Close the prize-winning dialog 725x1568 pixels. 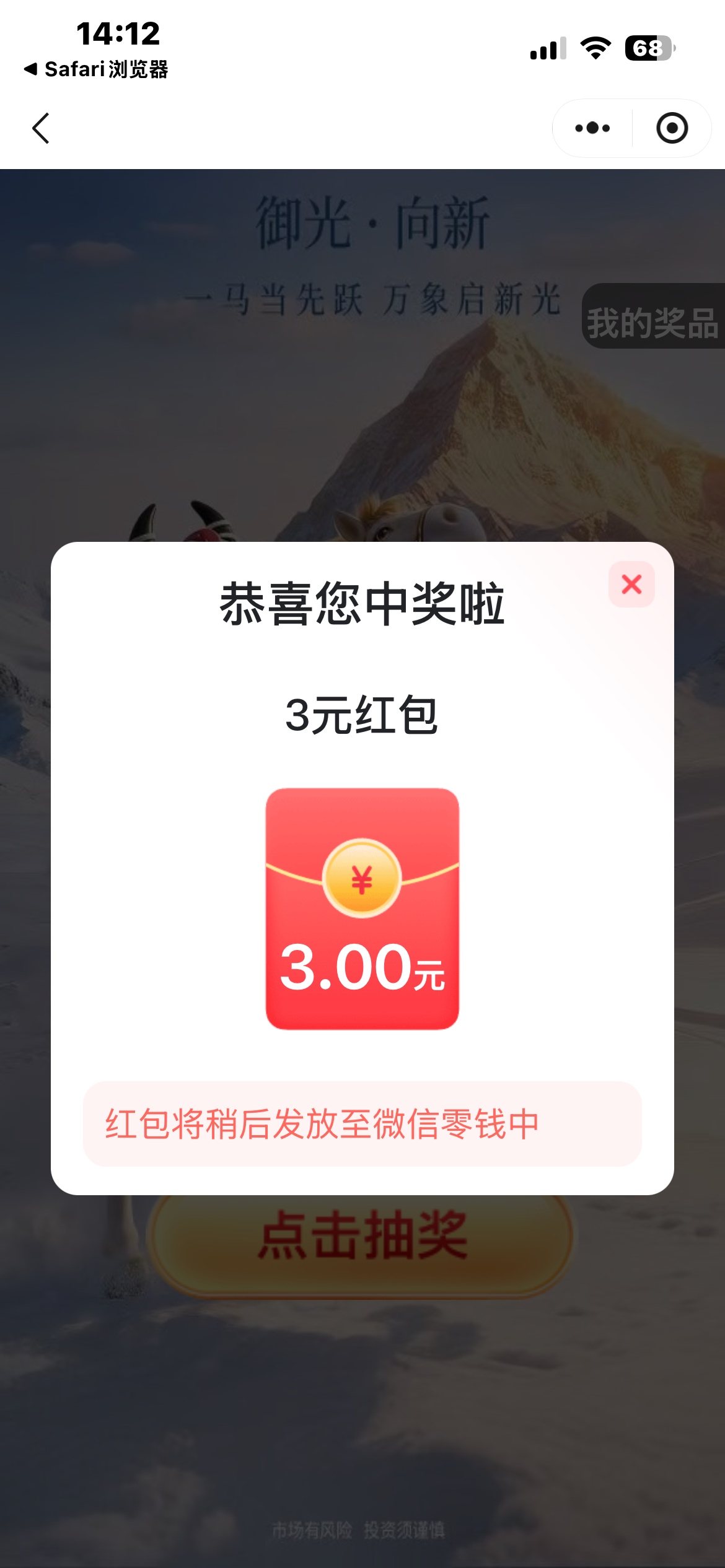point(631,584)
